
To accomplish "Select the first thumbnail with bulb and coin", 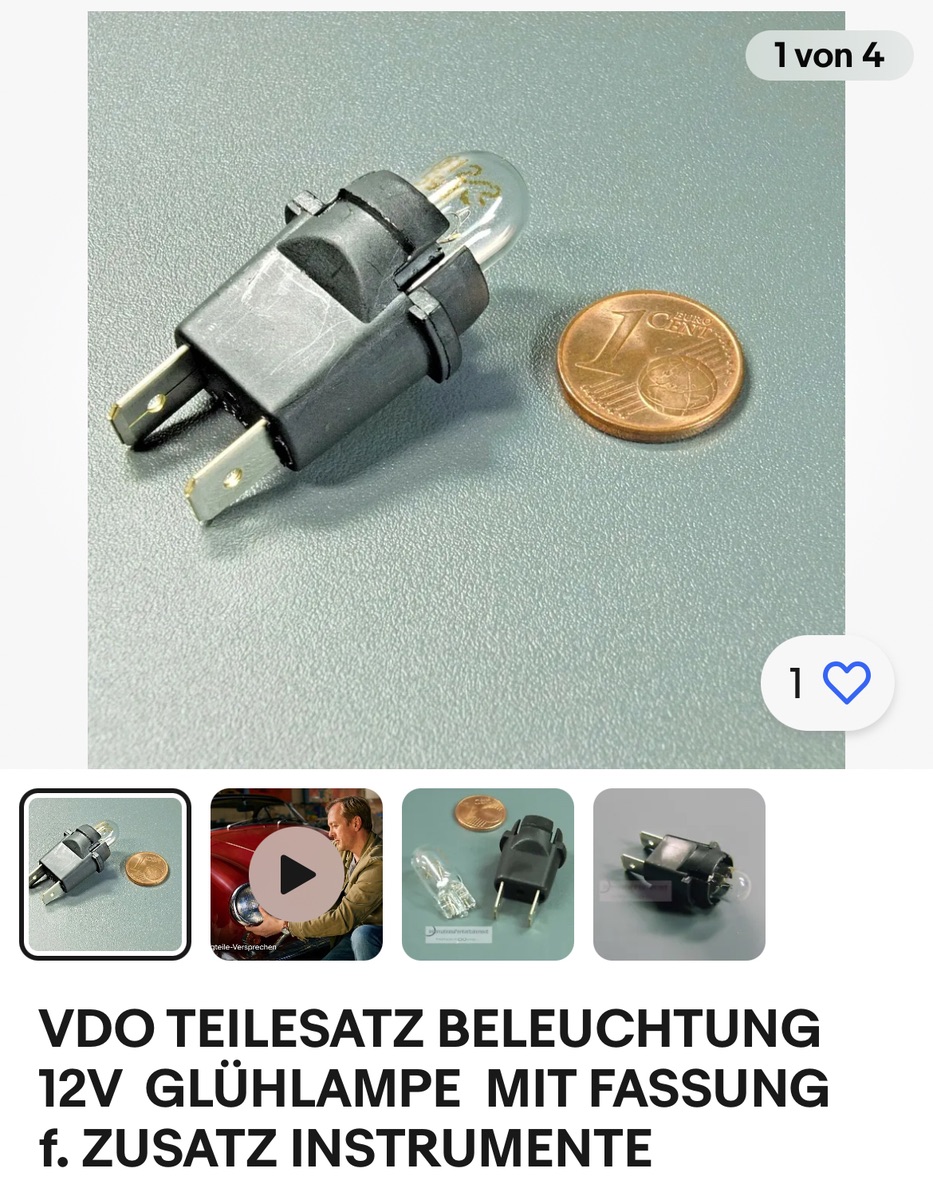I will click(105, 874).
